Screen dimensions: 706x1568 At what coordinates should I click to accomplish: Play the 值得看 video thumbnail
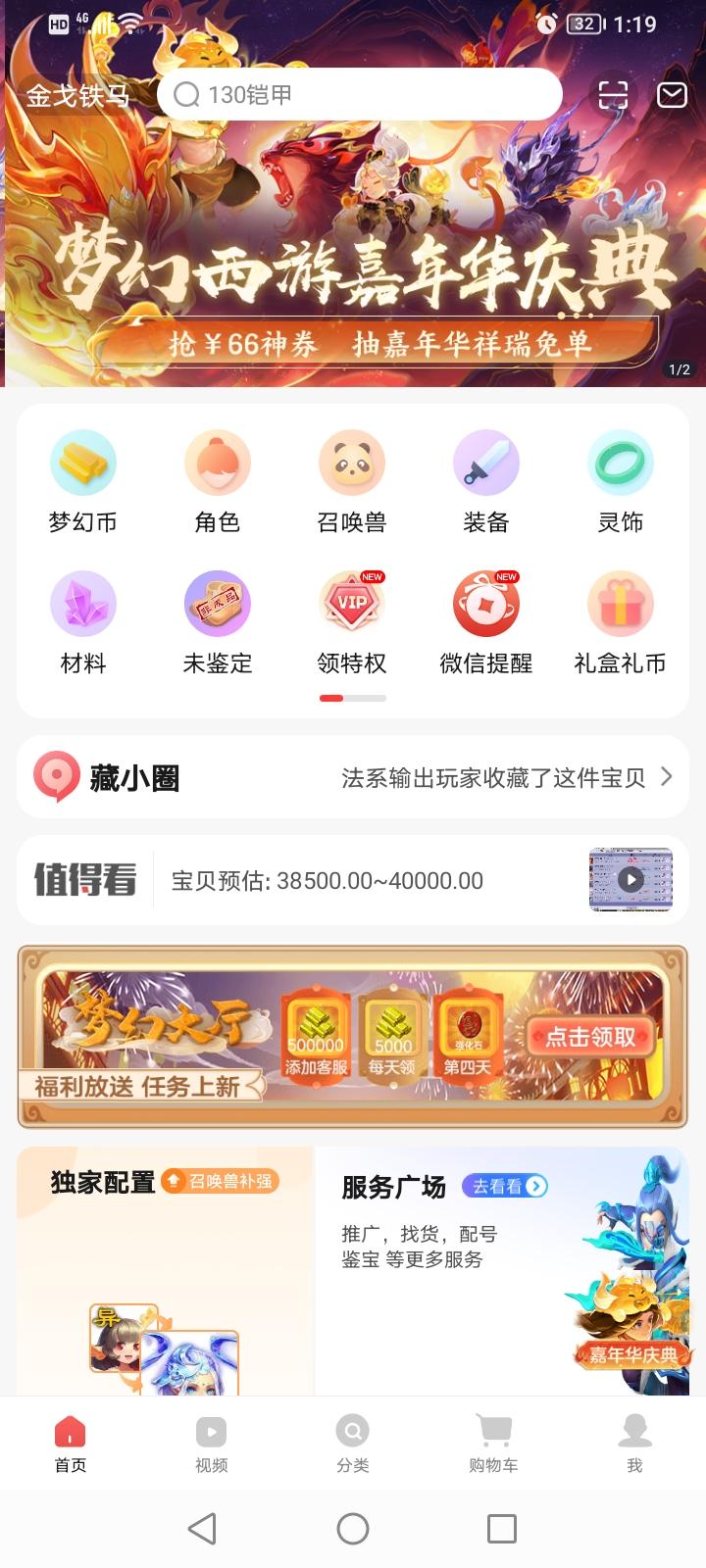pos(630,879)
